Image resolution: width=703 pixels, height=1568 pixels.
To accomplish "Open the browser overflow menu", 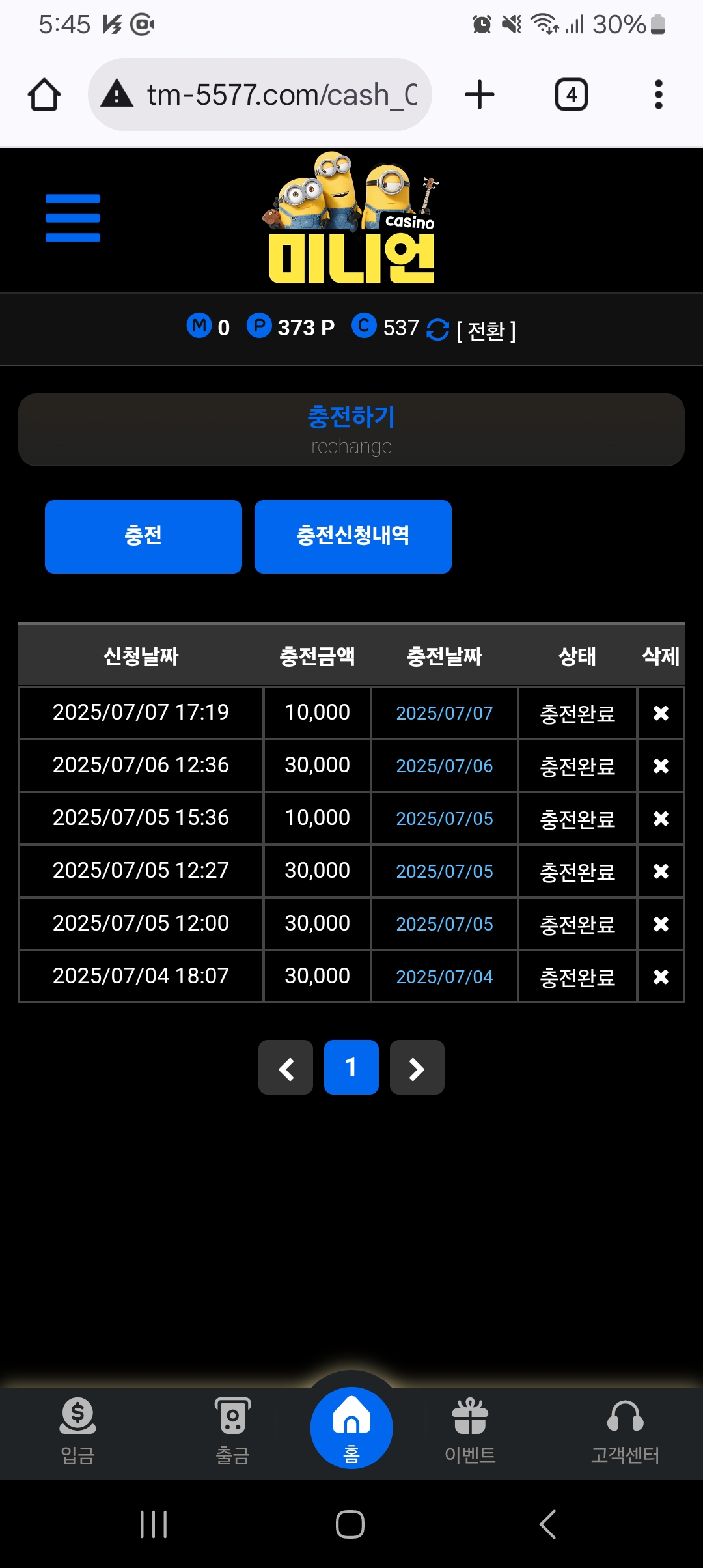I will [658, 95].
